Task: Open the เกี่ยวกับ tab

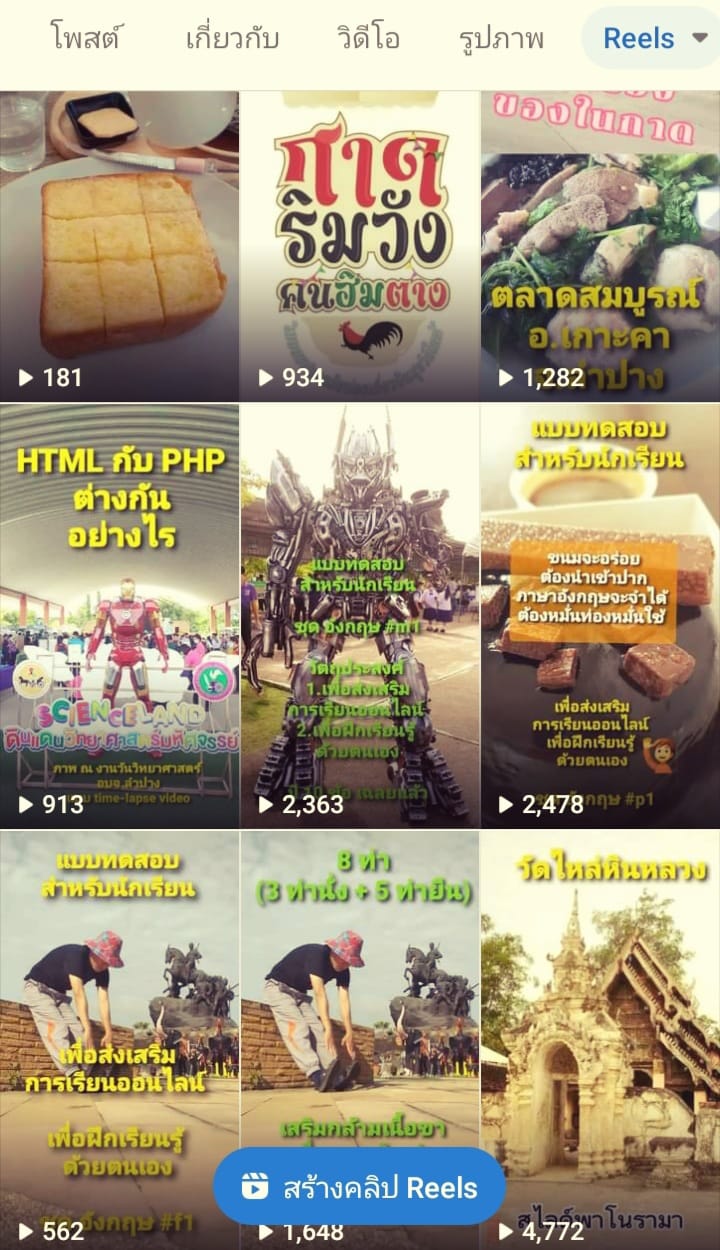Action: [232, 39]
